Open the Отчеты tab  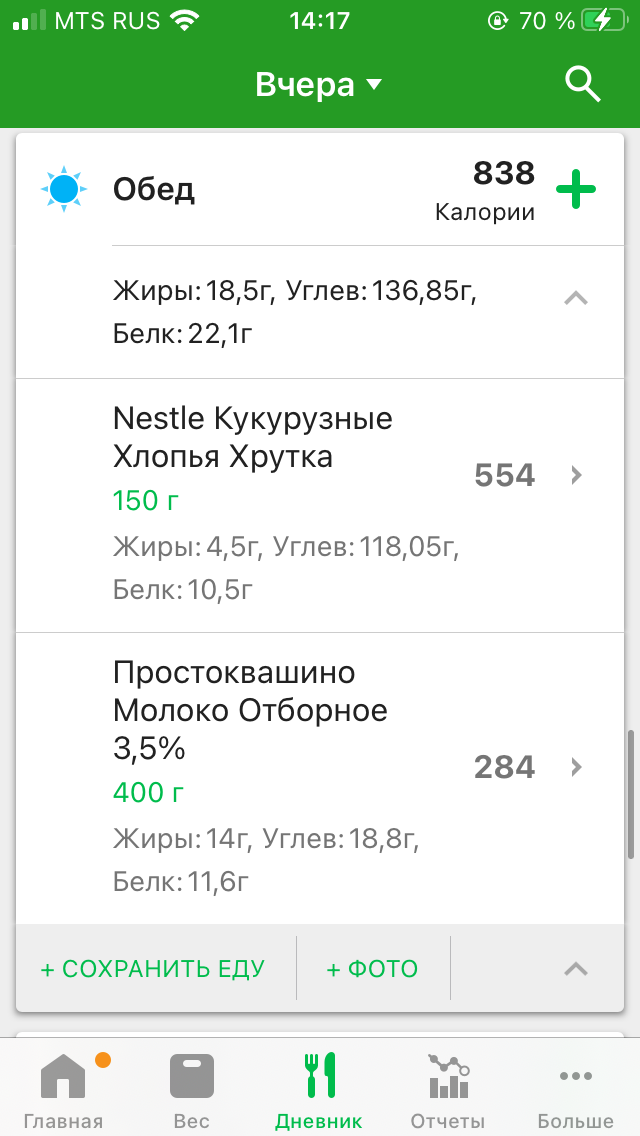(x=447, y=1090)
